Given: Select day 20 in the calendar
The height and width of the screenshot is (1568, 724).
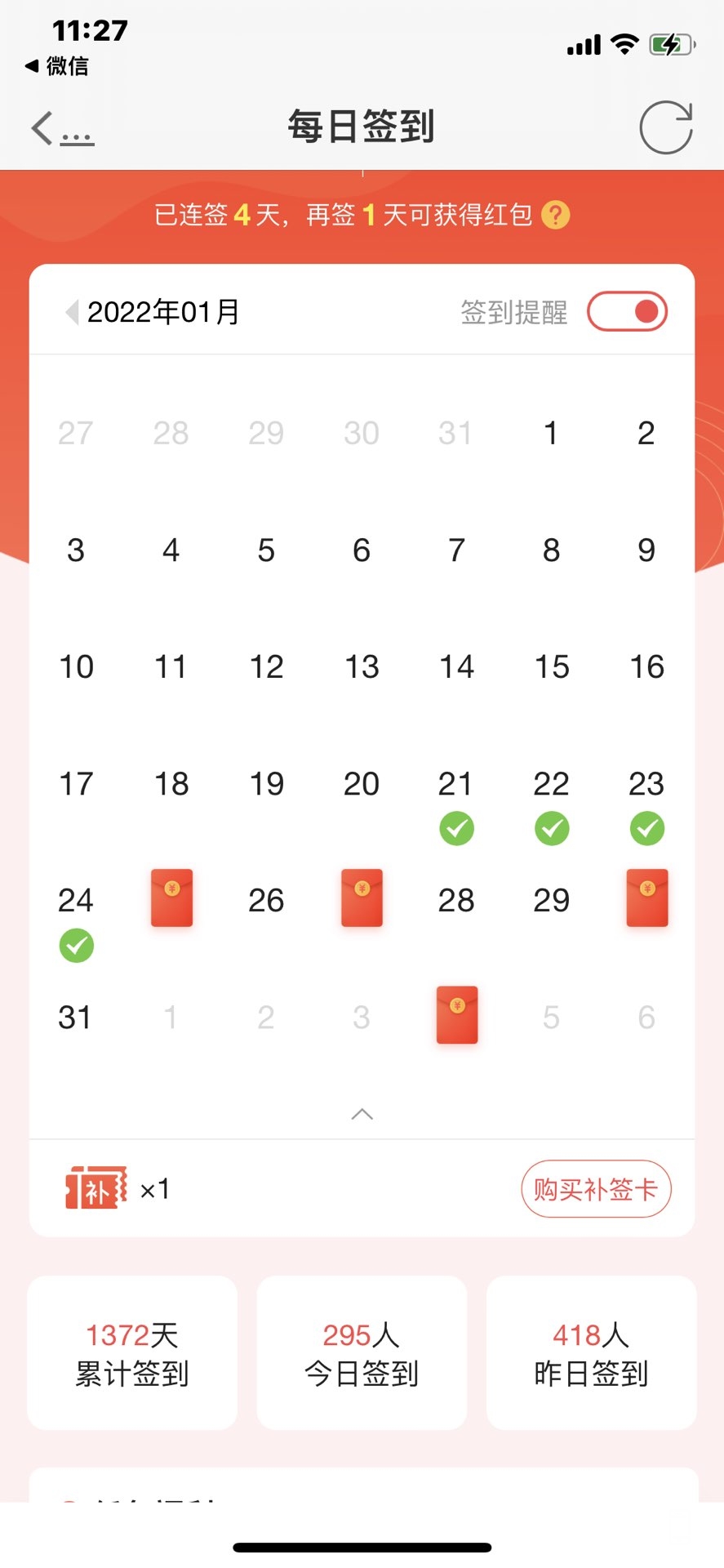Looking at the screenshot, I should 362,784.
